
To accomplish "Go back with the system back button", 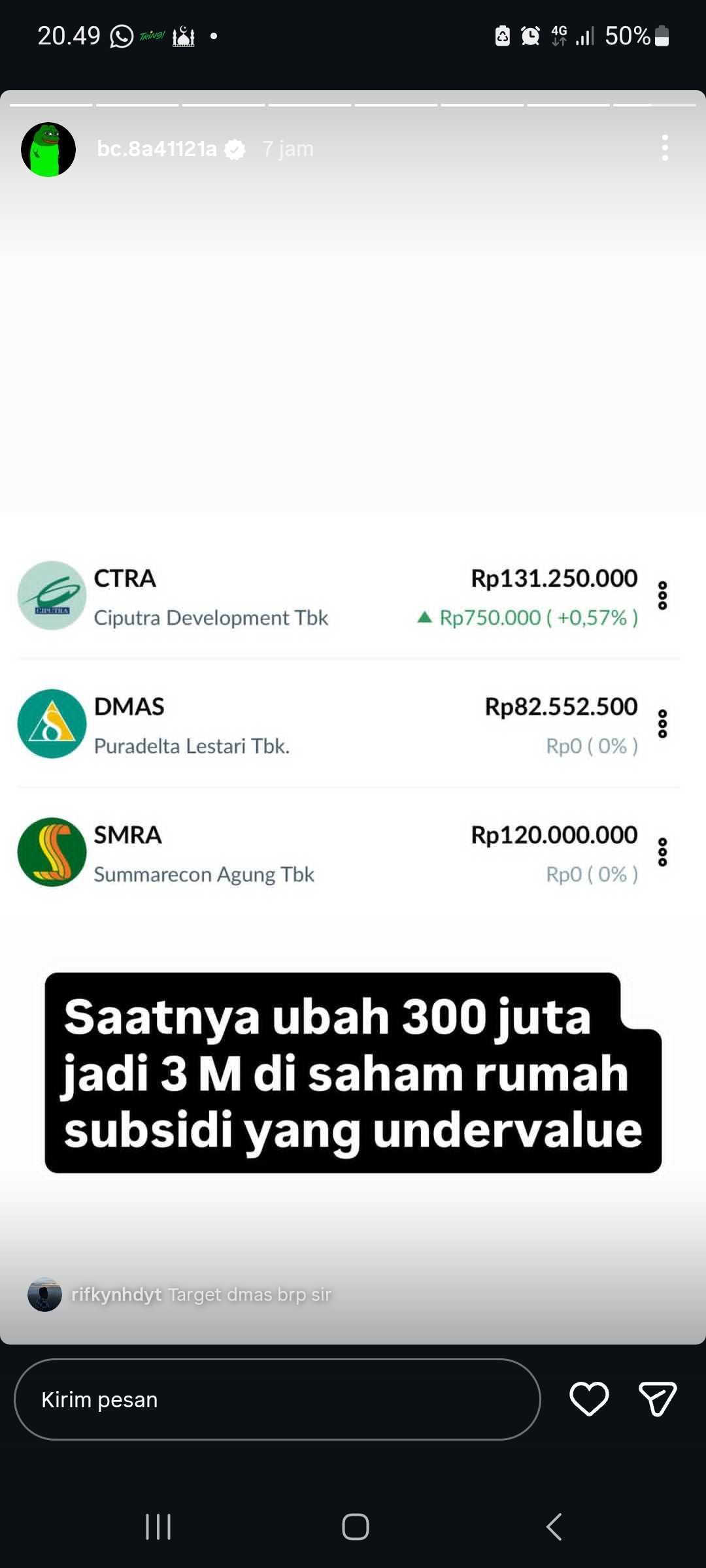I will (x=554, y=1527).
